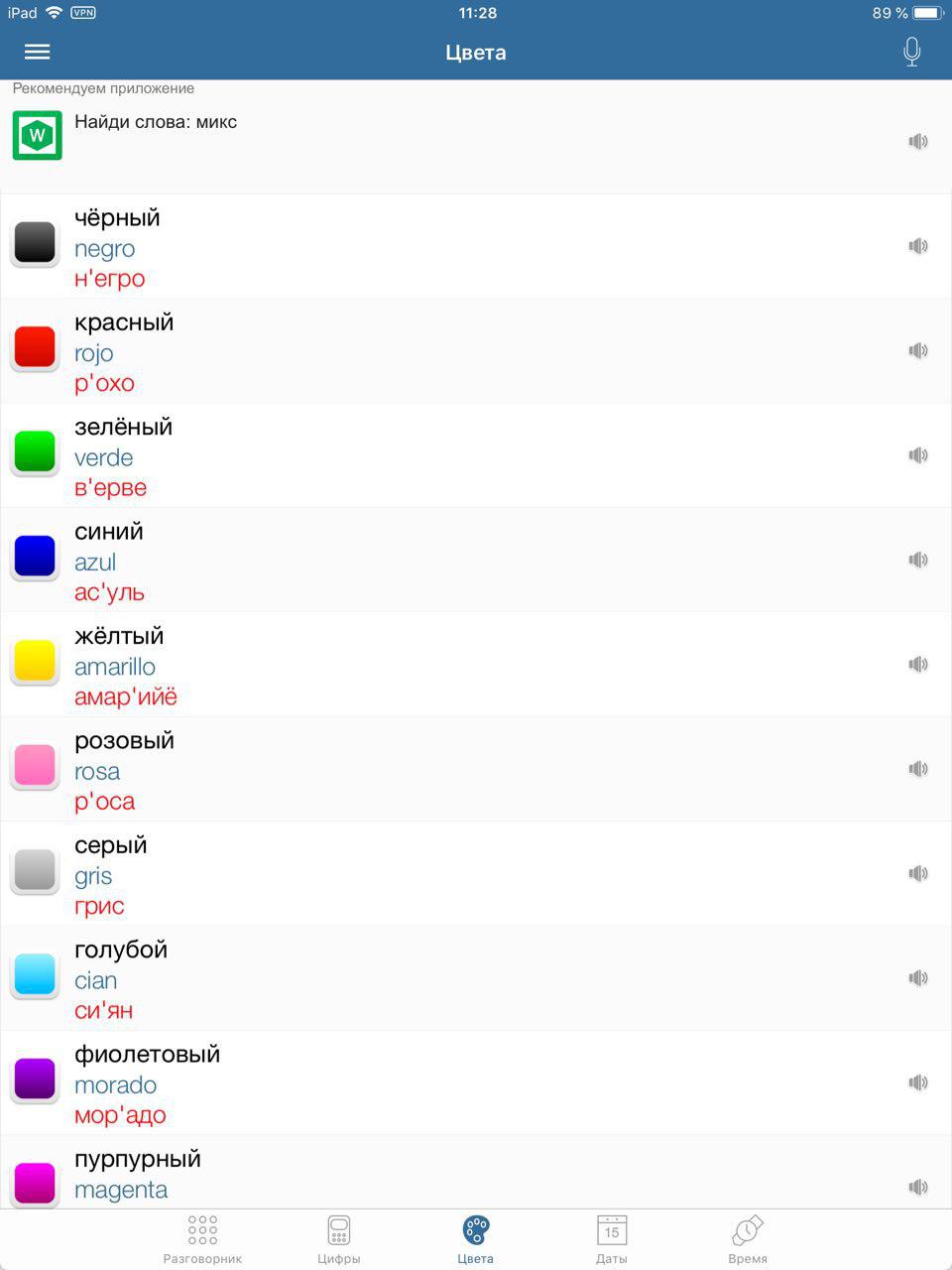Viewport: 952px width, 1270px height.
Task: Go to the Цифры tab
Action: click(339, 1239)
